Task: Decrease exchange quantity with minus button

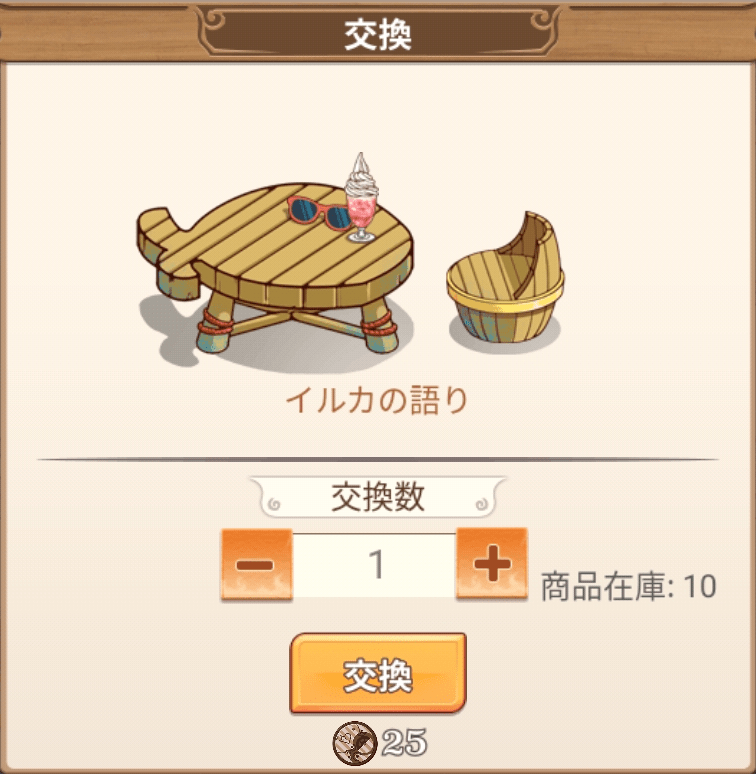Action: [256, 565]
